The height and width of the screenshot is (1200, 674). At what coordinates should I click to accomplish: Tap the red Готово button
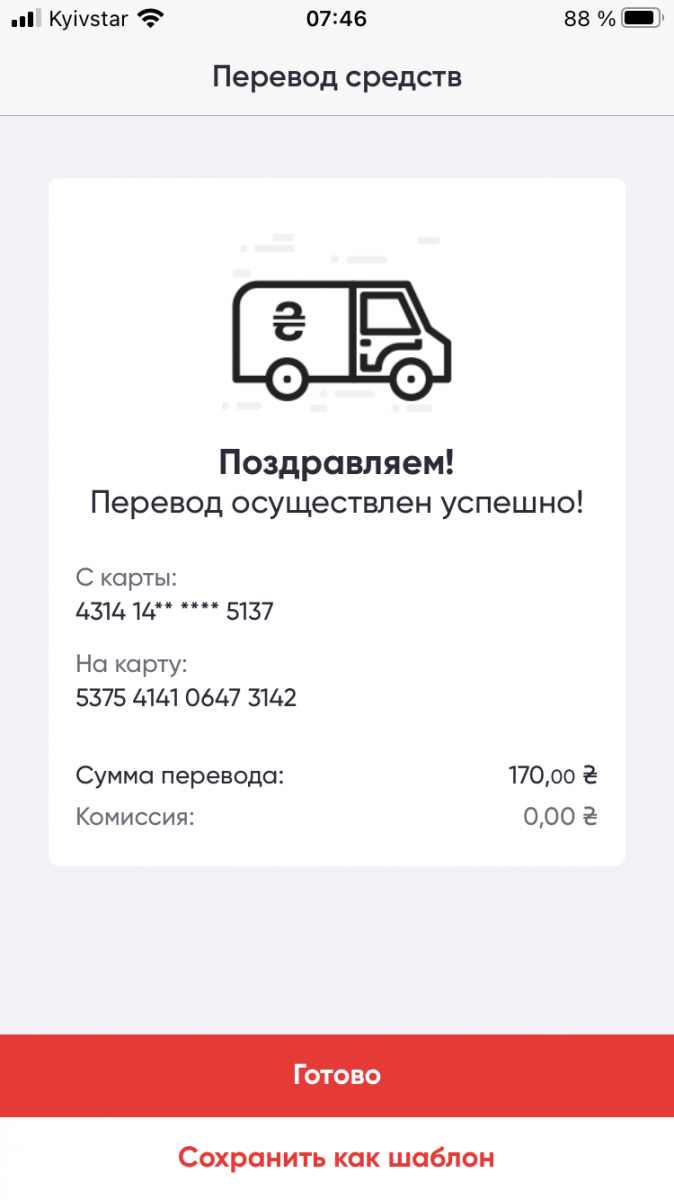337,1075
